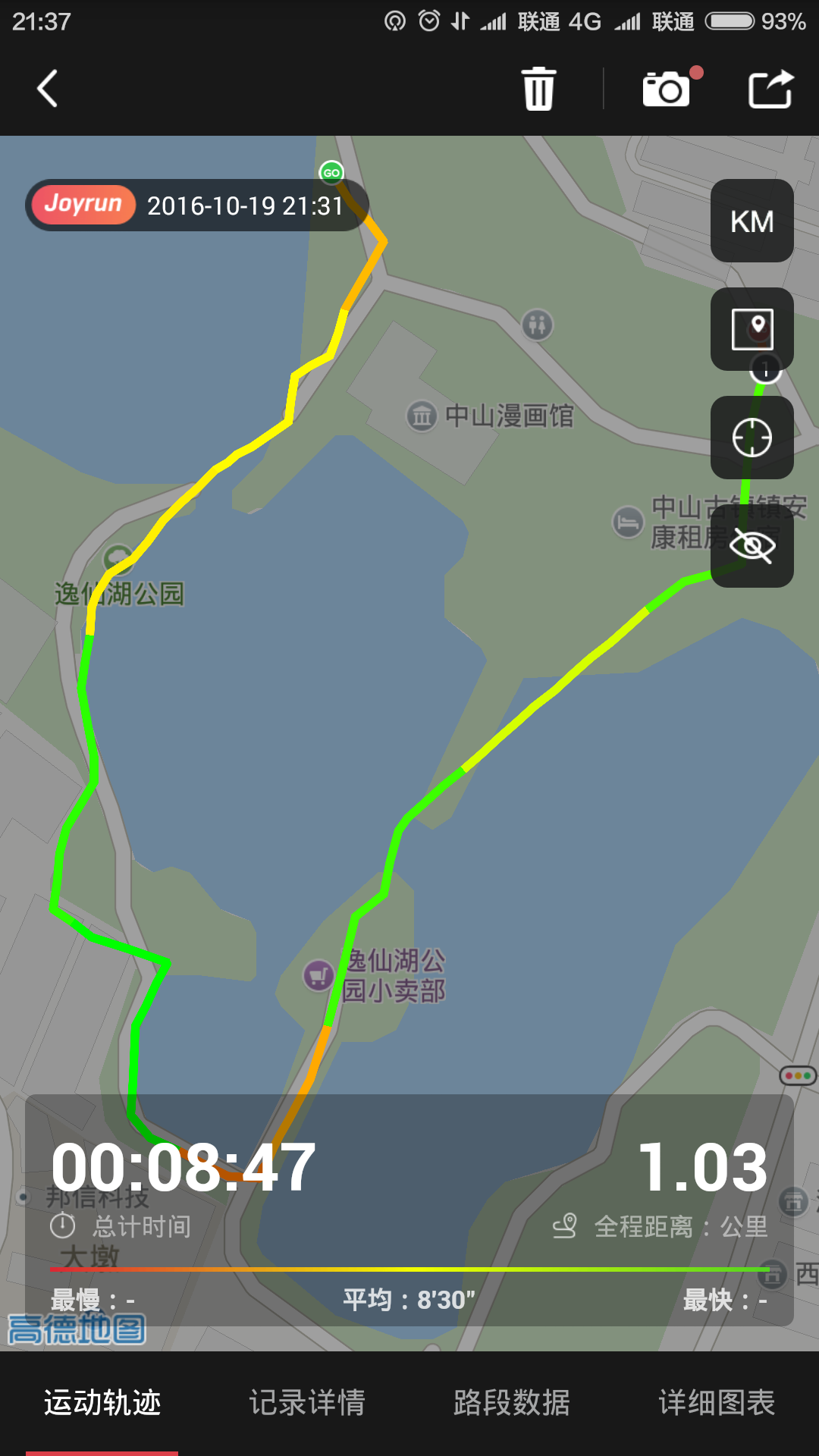Tap the map pin display button

(x=752, y=329)
